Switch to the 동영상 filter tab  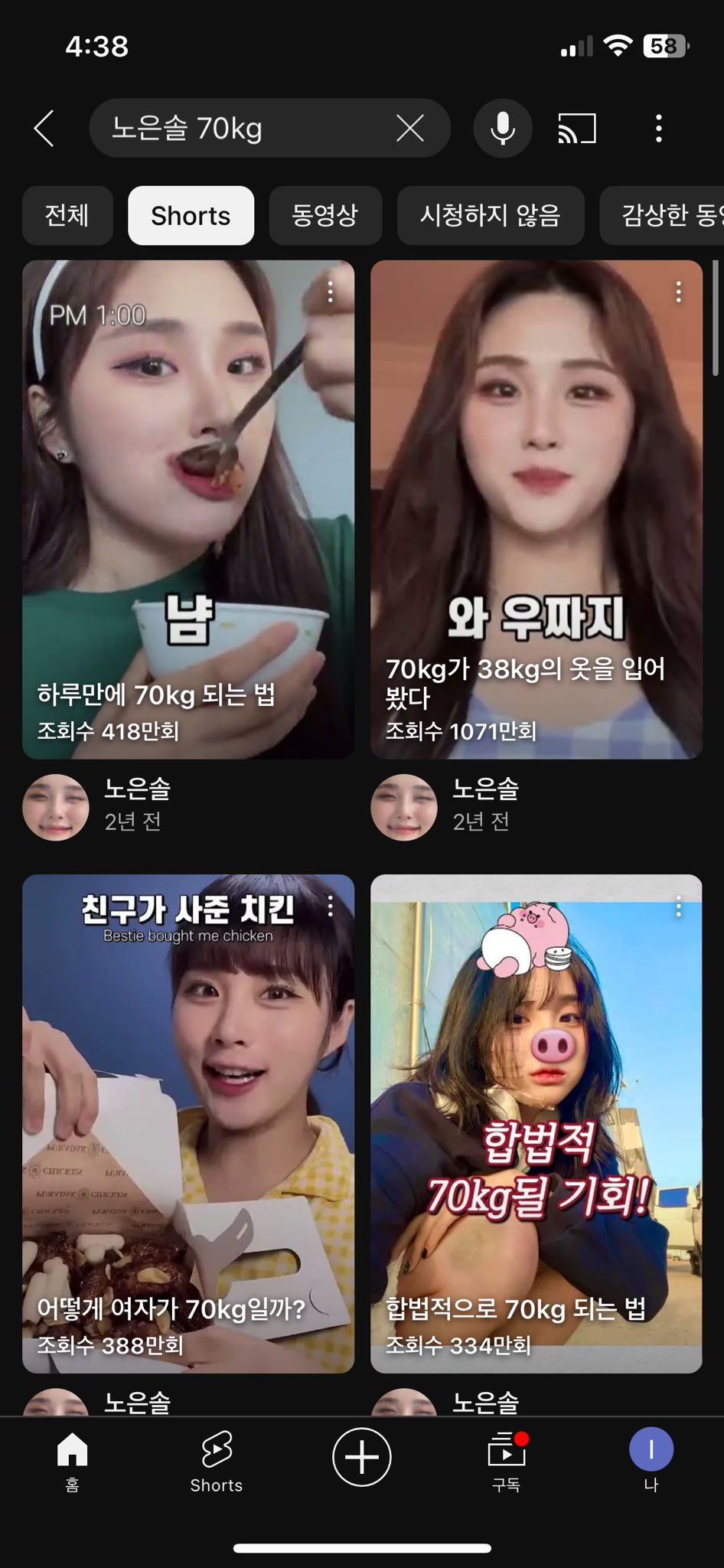(x=325, y=215)
